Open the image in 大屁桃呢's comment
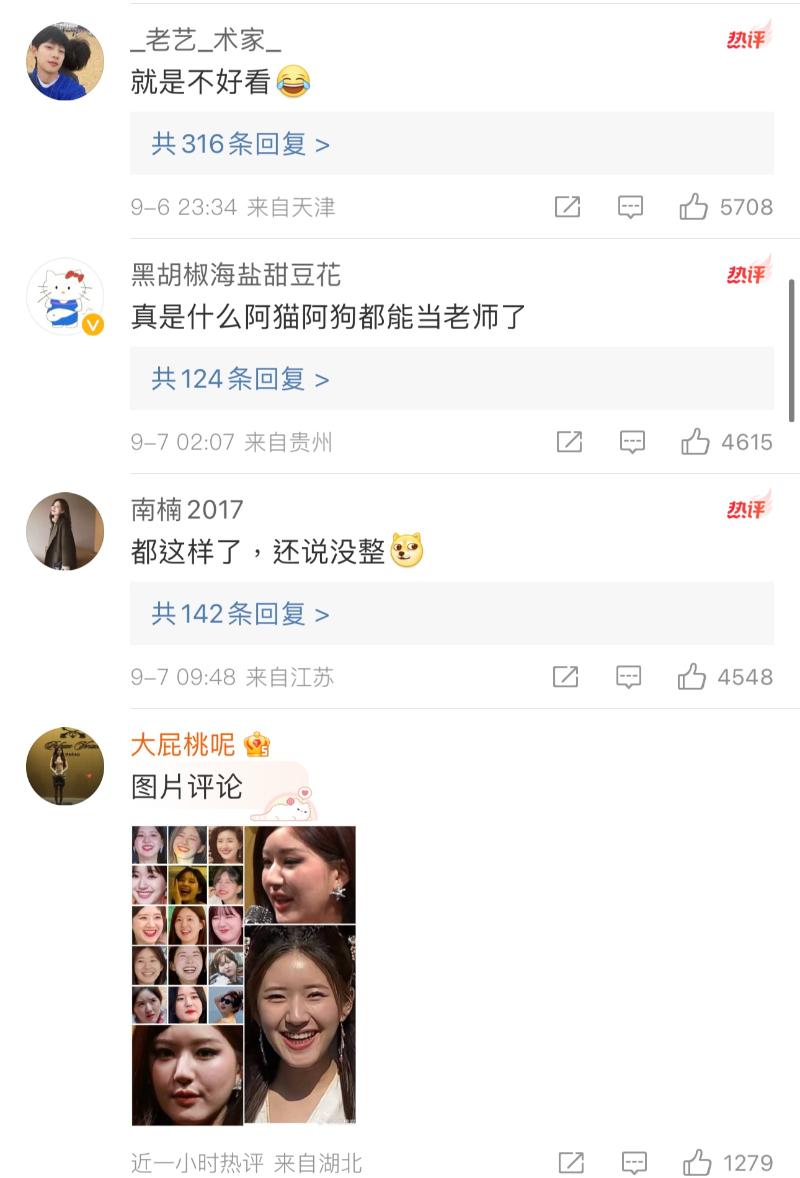The image size is (800, 1178). click(x=244, y=975)
